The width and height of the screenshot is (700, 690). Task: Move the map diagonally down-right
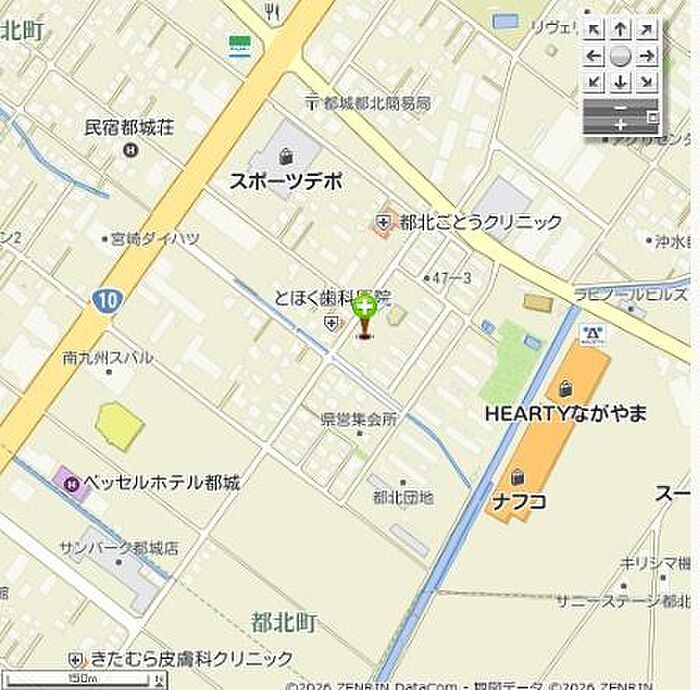[647, 82]
